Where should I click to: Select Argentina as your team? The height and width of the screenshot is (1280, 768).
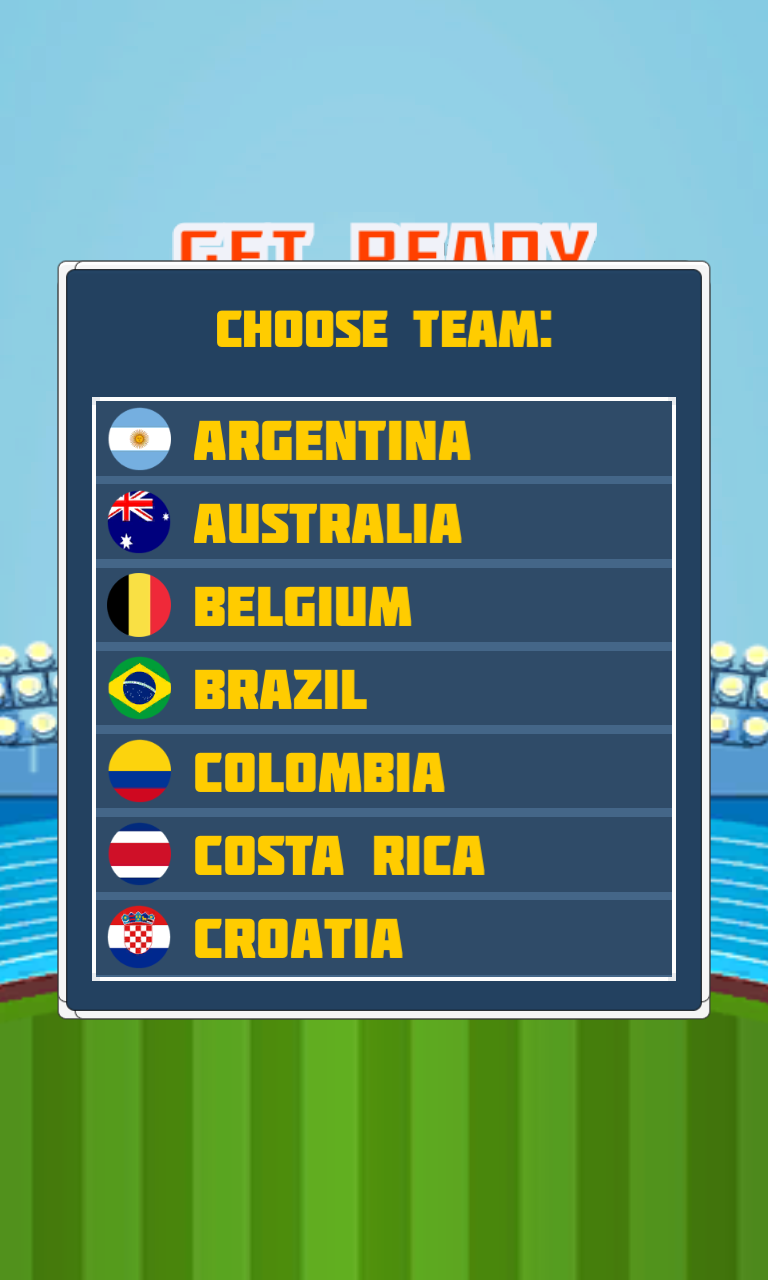tap(384, 439)
